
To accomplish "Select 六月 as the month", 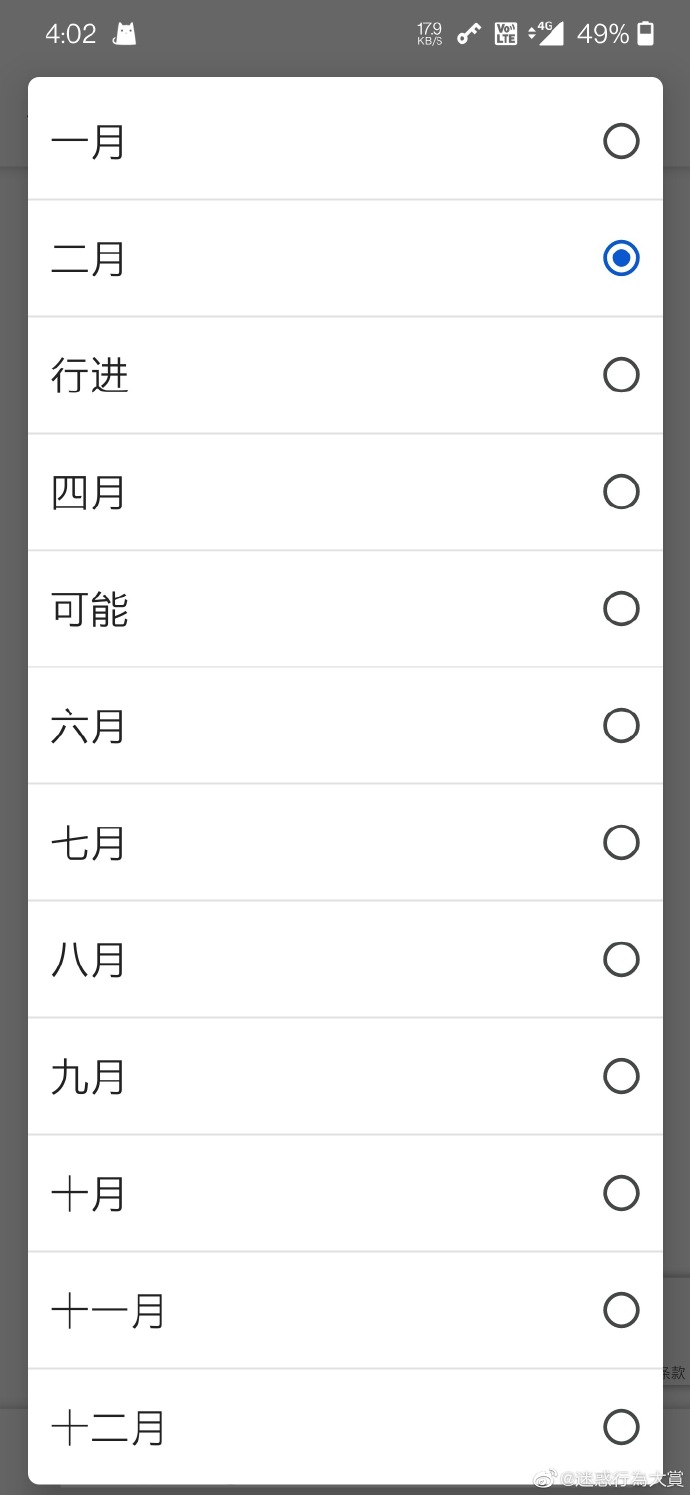I will [345, 725].
